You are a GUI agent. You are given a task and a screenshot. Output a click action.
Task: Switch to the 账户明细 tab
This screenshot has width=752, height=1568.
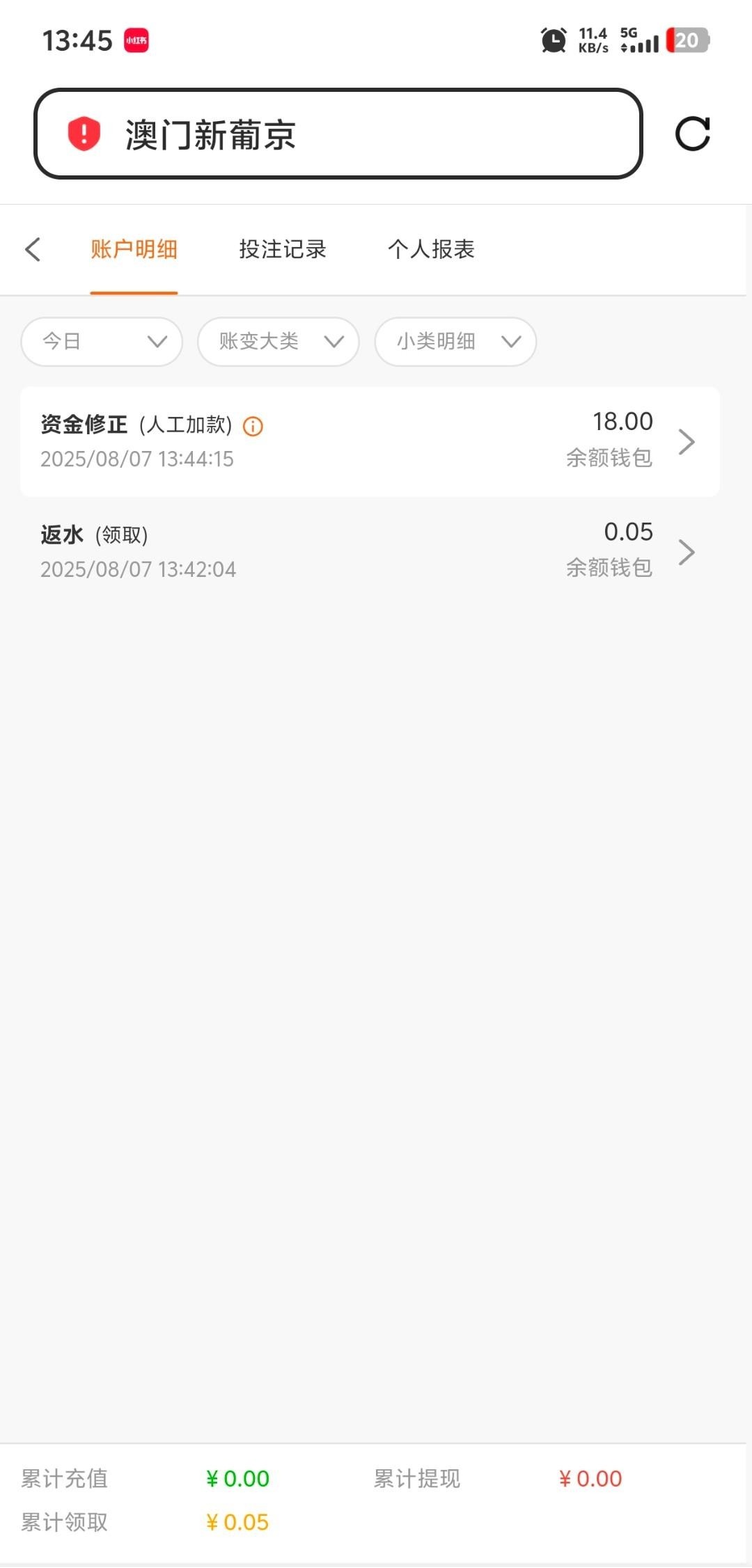pyautogui.click(x=134, y=249)
